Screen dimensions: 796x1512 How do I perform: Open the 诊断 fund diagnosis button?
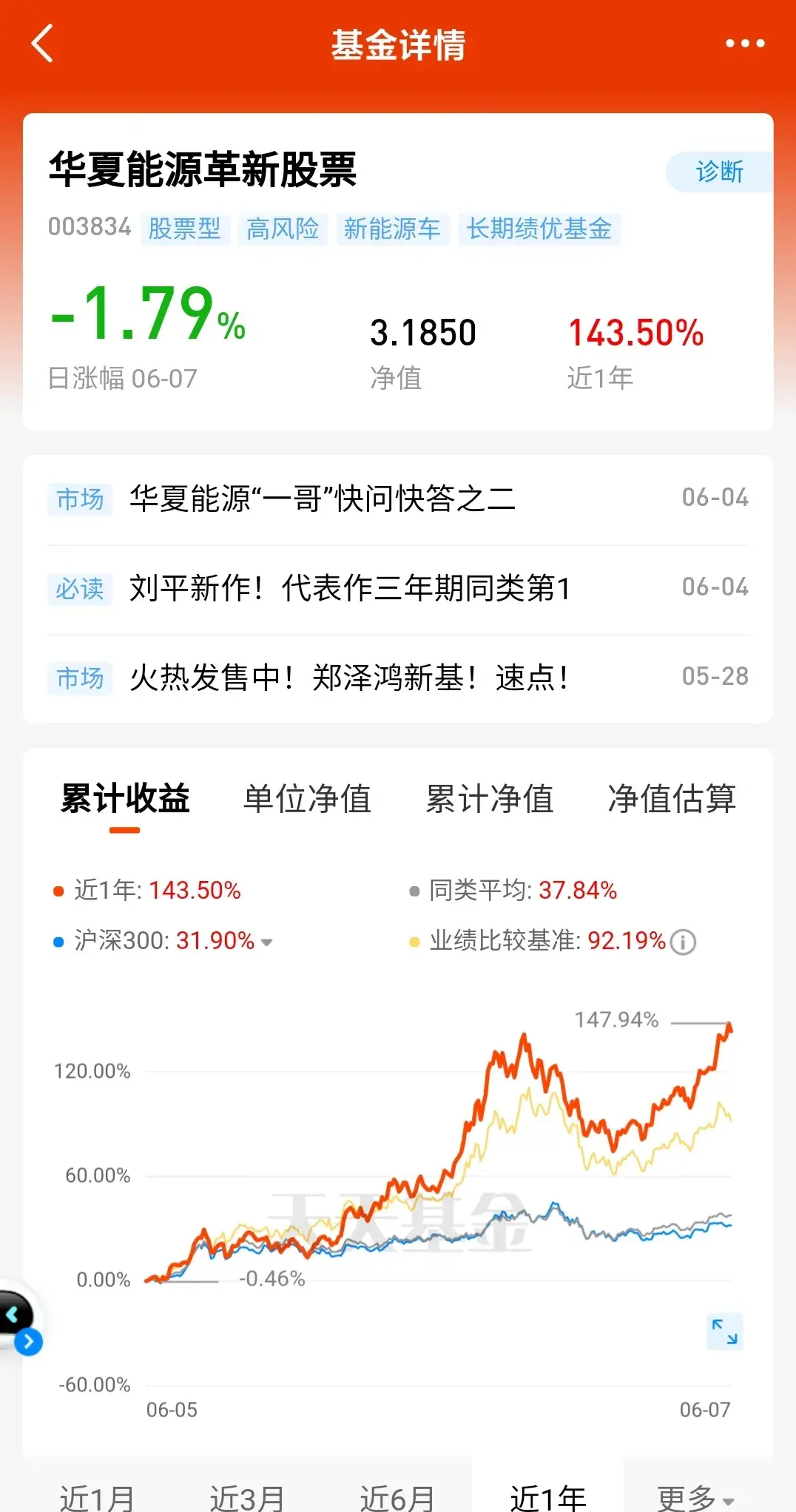click(719, 172)
